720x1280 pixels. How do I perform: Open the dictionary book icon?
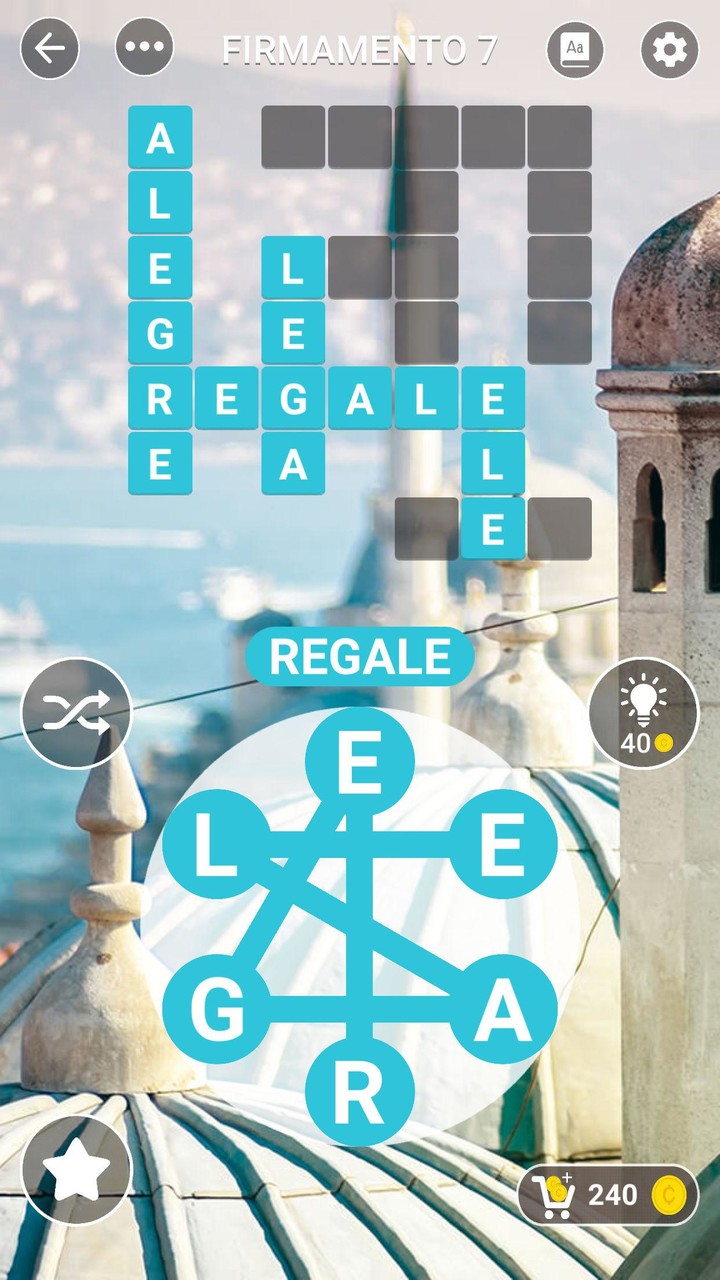[x=575, y=49]
